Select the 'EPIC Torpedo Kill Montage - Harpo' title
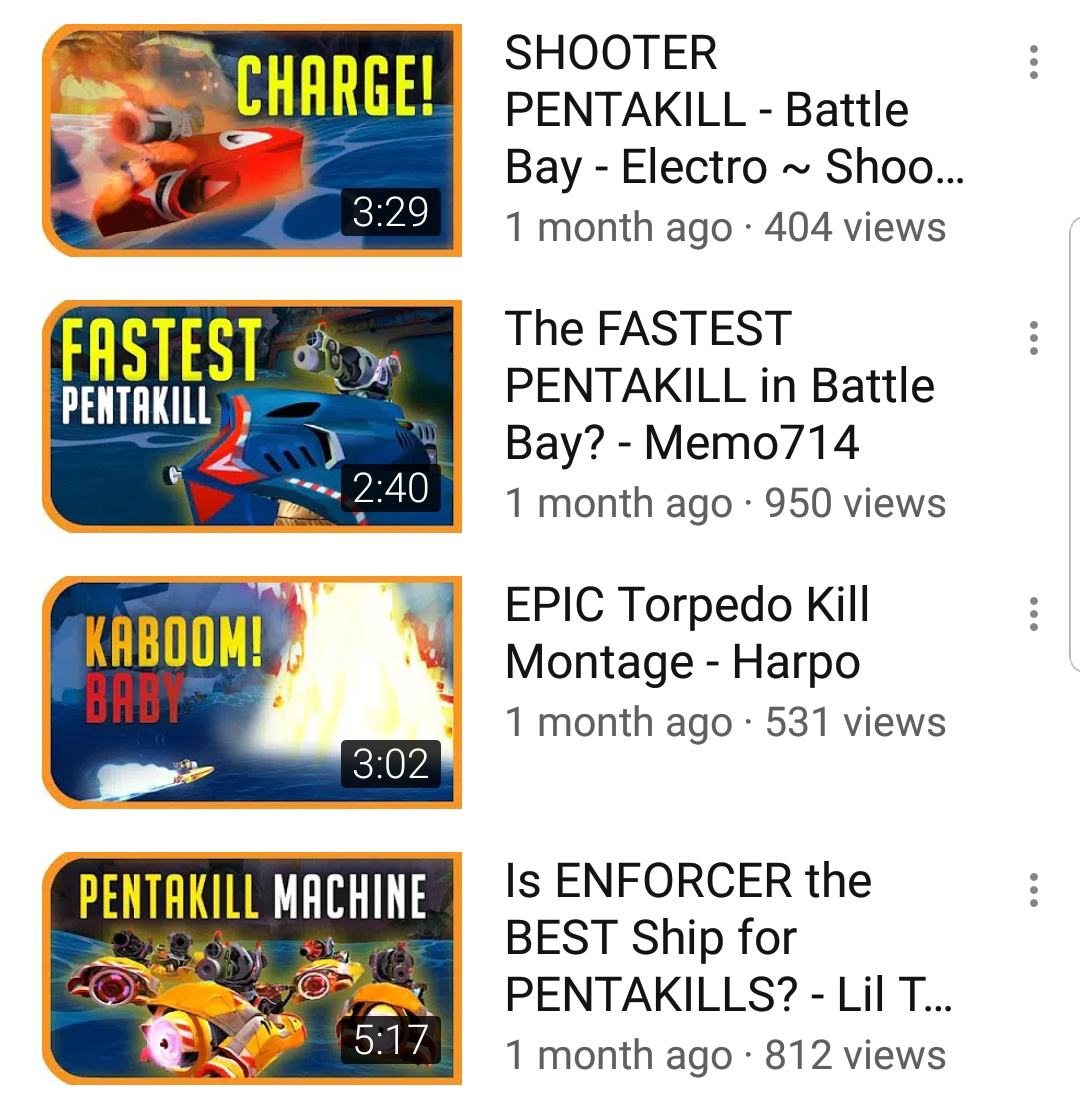Screen dimensions: 1080x1110 tap(688, 633)
